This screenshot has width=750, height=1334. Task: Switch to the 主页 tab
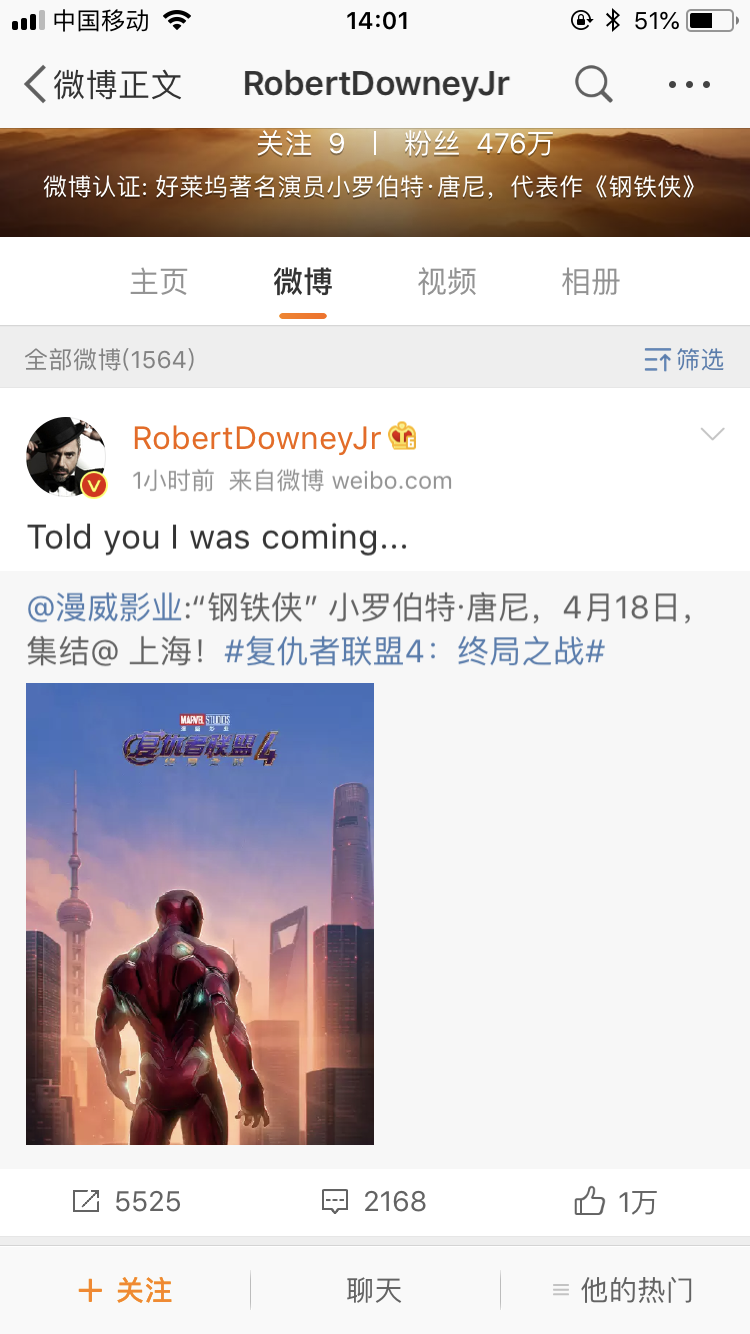pos(159,282)
